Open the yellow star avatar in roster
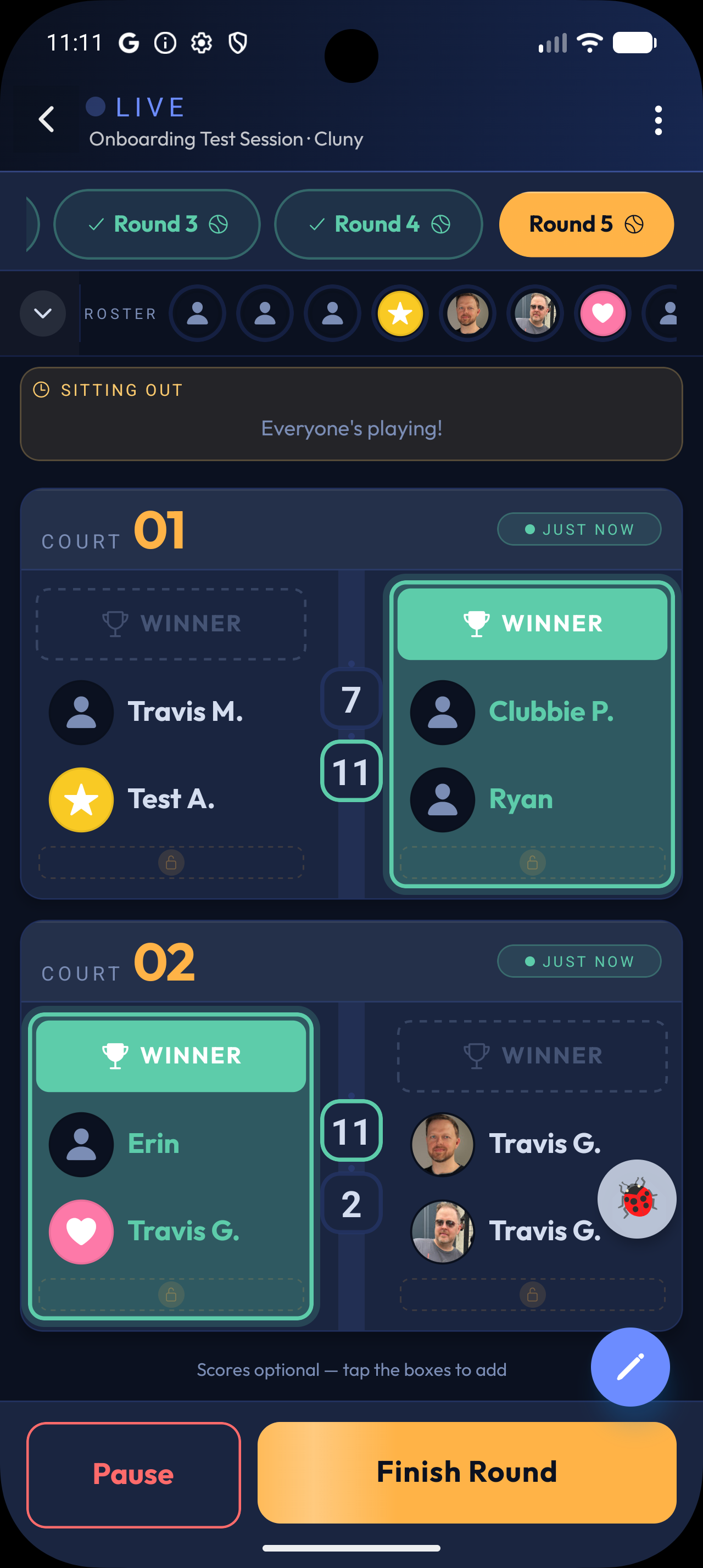Viewport: 703px width, 1568px height. coord(400,313)
